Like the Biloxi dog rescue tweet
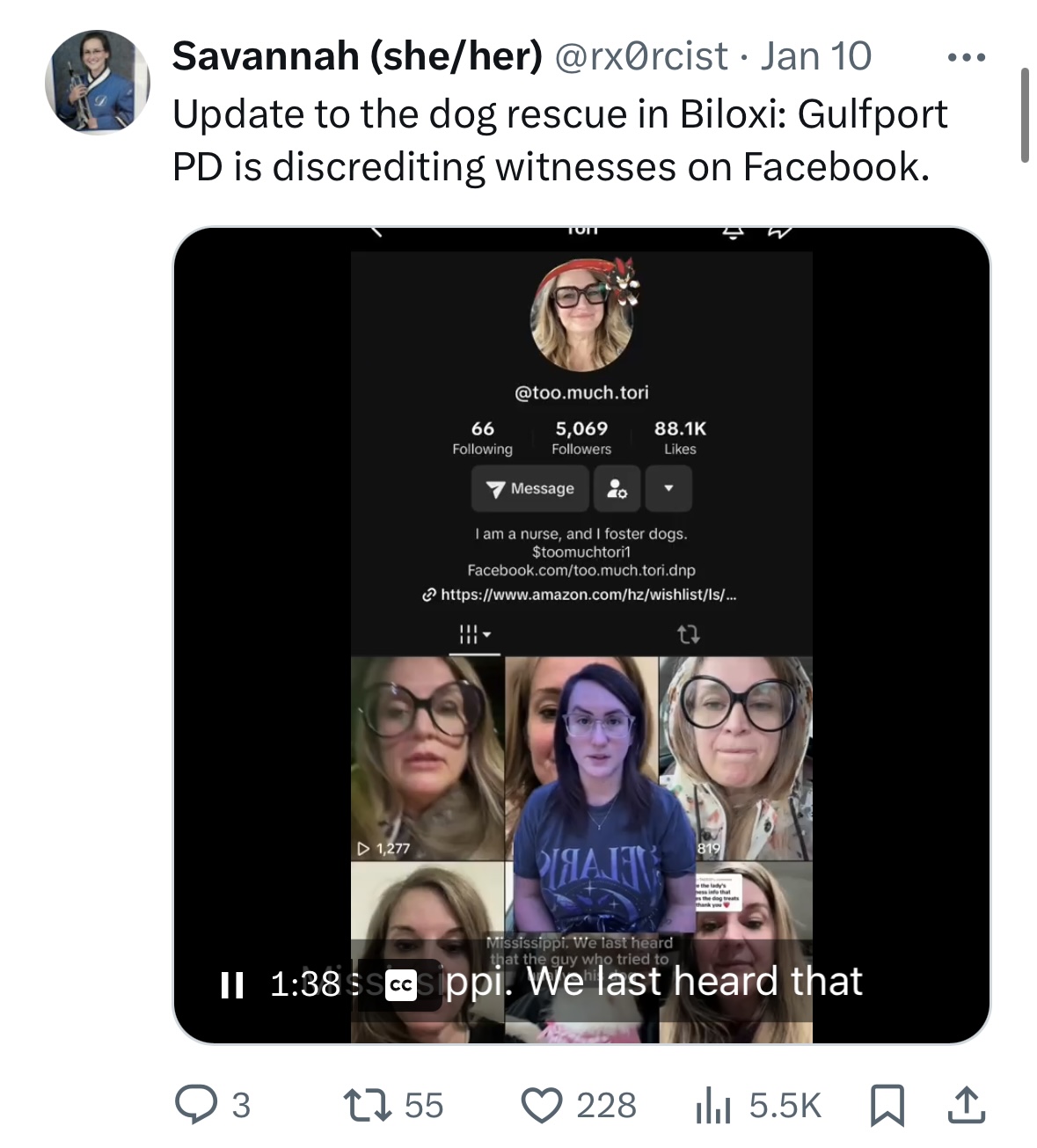Image resolution: width=1037 pixels, height=1148 pixels. pyautogui.click(x=542, y=1106)
